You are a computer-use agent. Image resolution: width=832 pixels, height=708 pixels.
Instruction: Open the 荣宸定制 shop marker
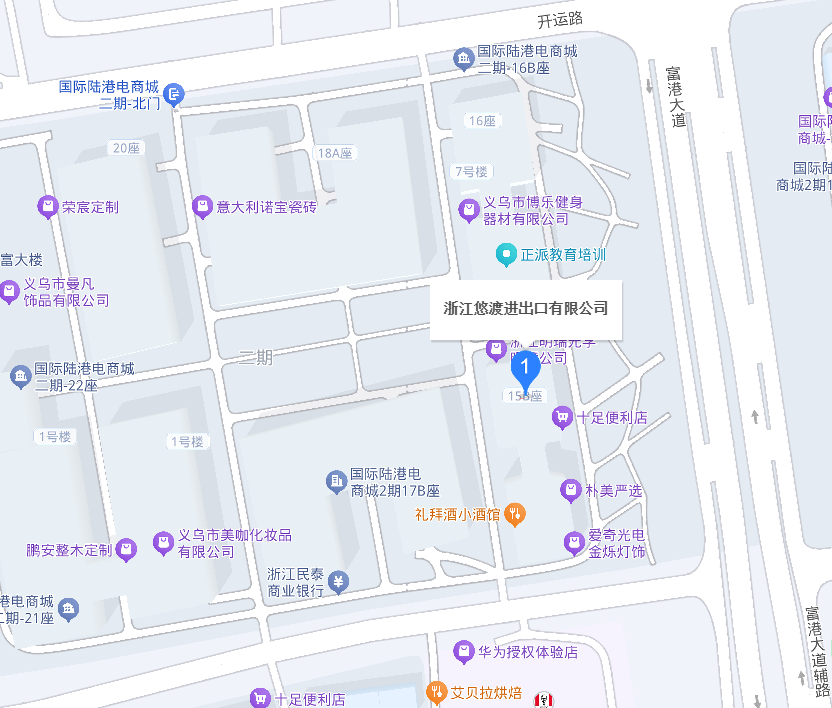coord(47,207)
